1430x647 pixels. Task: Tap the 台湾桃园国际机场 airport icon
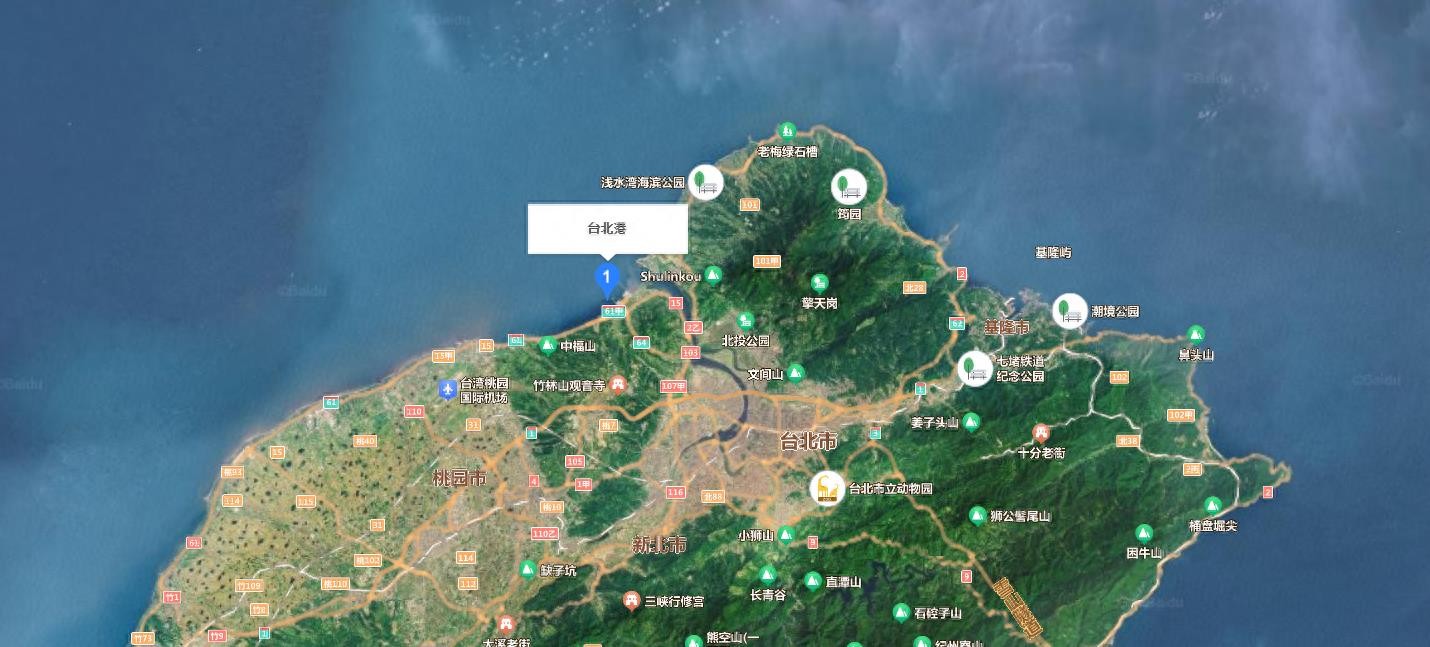[448, 388]
